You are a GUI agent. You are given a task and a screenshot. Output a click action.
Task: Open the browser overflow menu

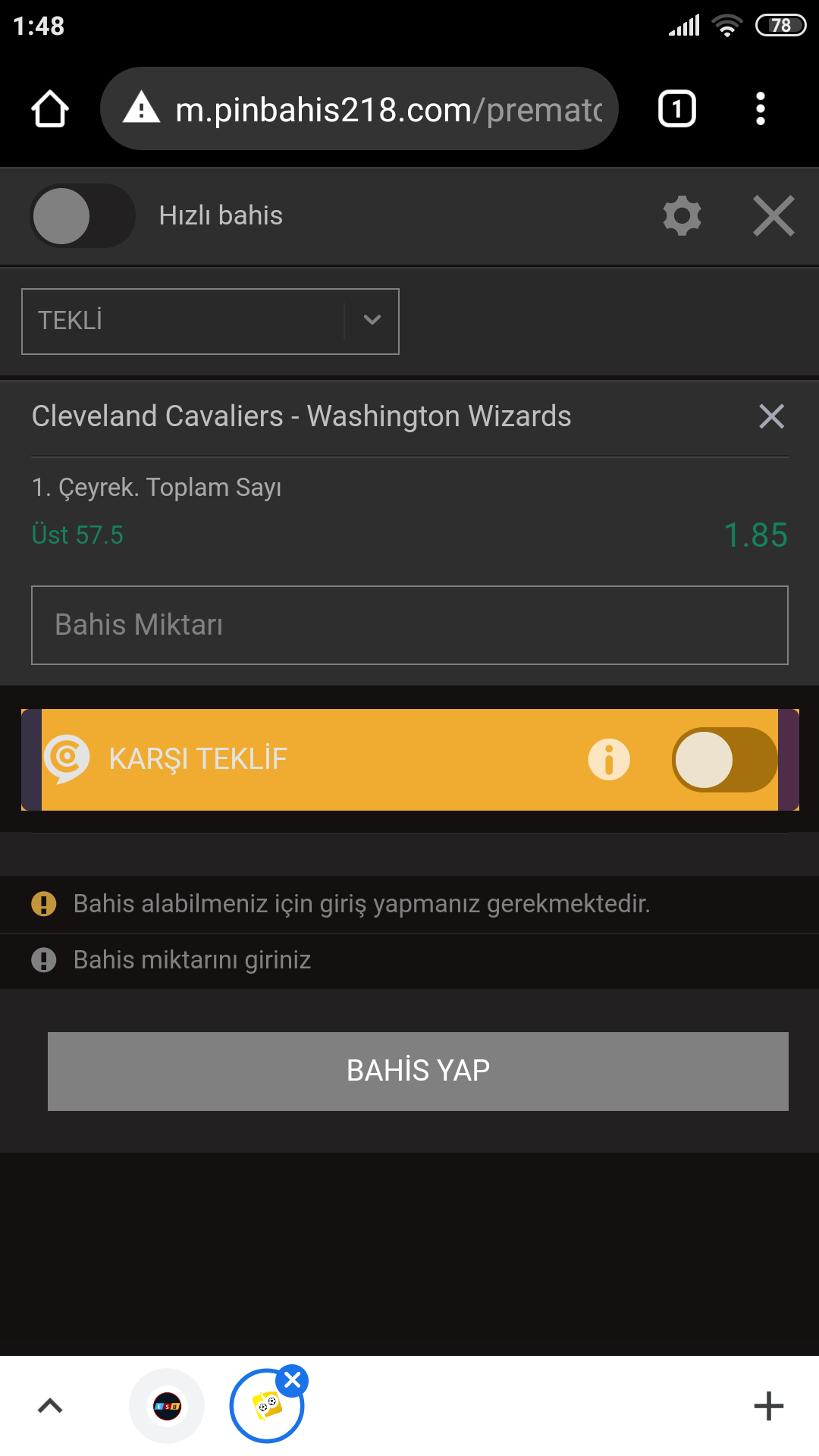coord(761,109)
